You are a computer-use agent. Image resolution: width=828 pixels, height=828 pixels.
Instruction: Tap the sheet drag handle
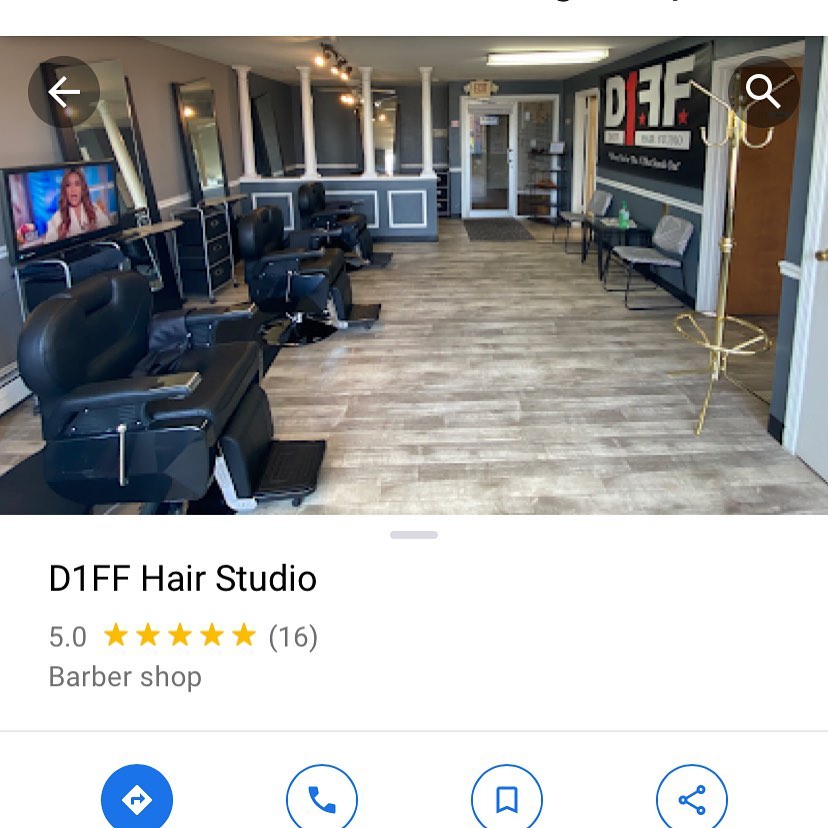[x=414, y=535]
